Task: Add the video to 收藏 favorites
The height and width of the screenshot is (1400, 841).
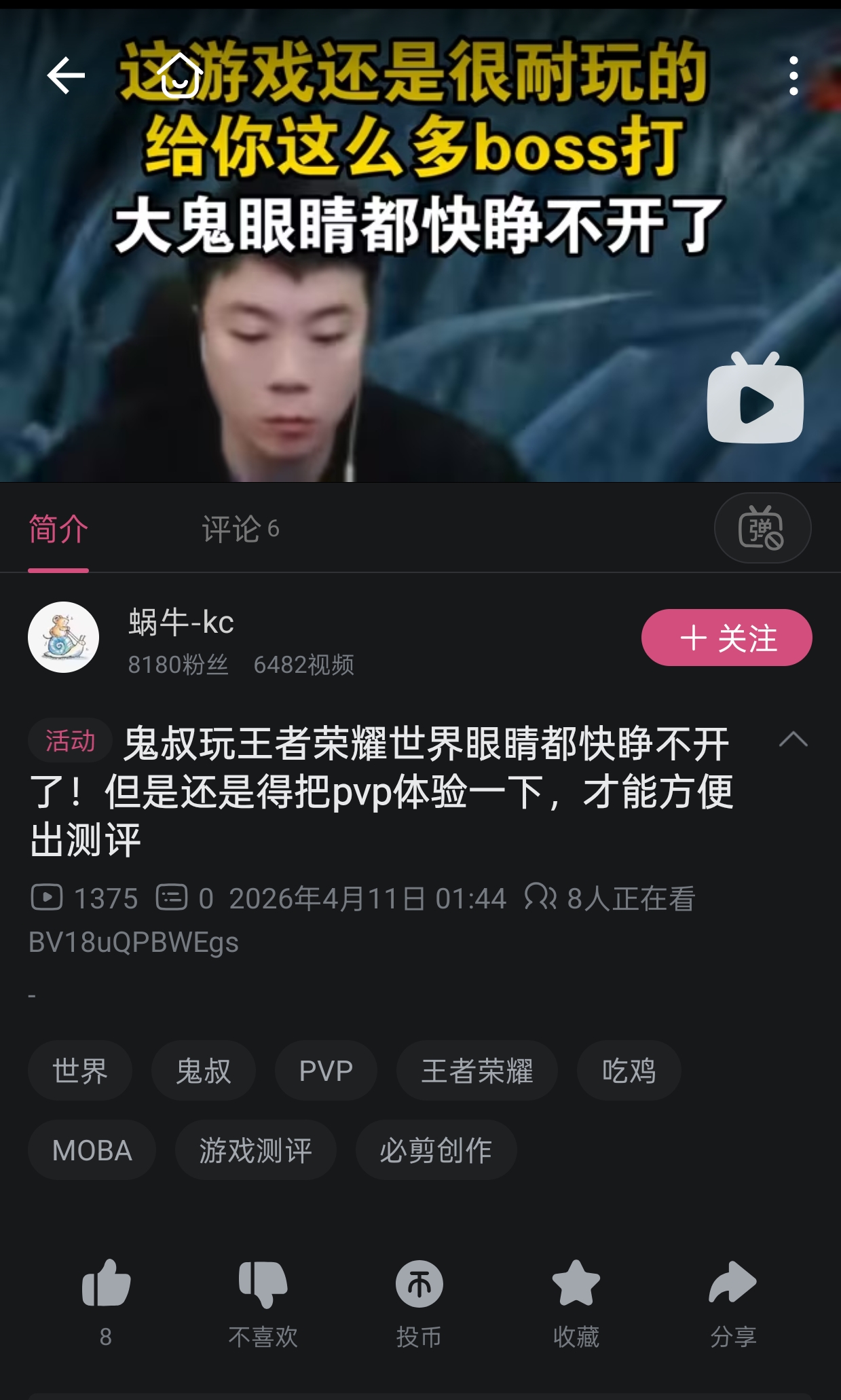Action: pos(576,1302)
